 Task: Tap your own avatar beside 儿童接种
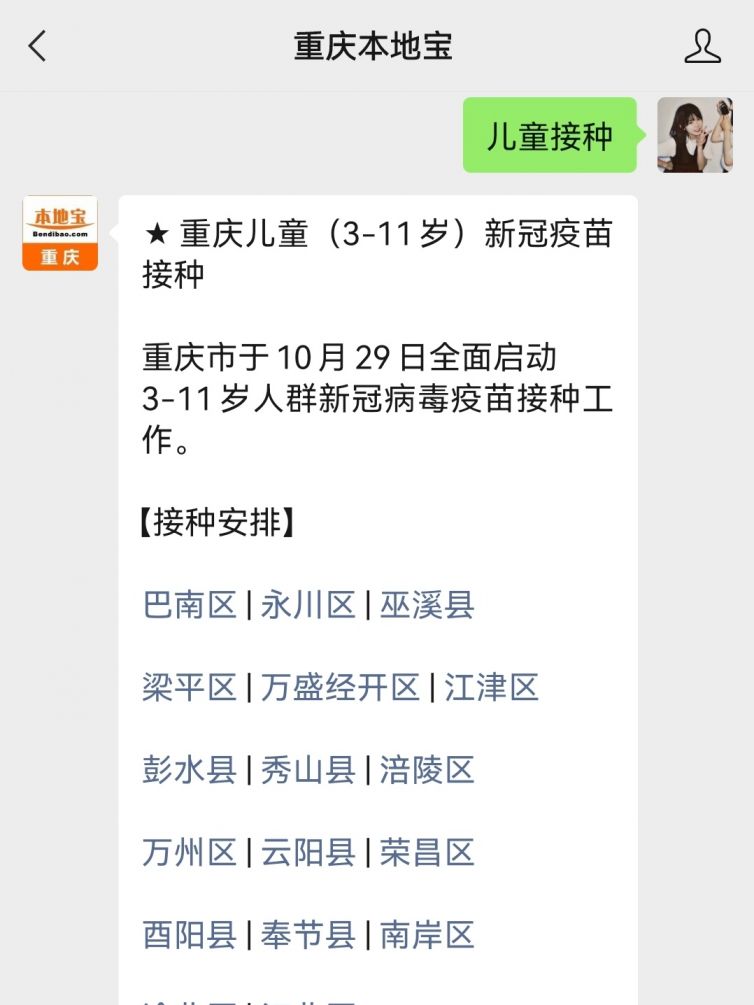694,135
